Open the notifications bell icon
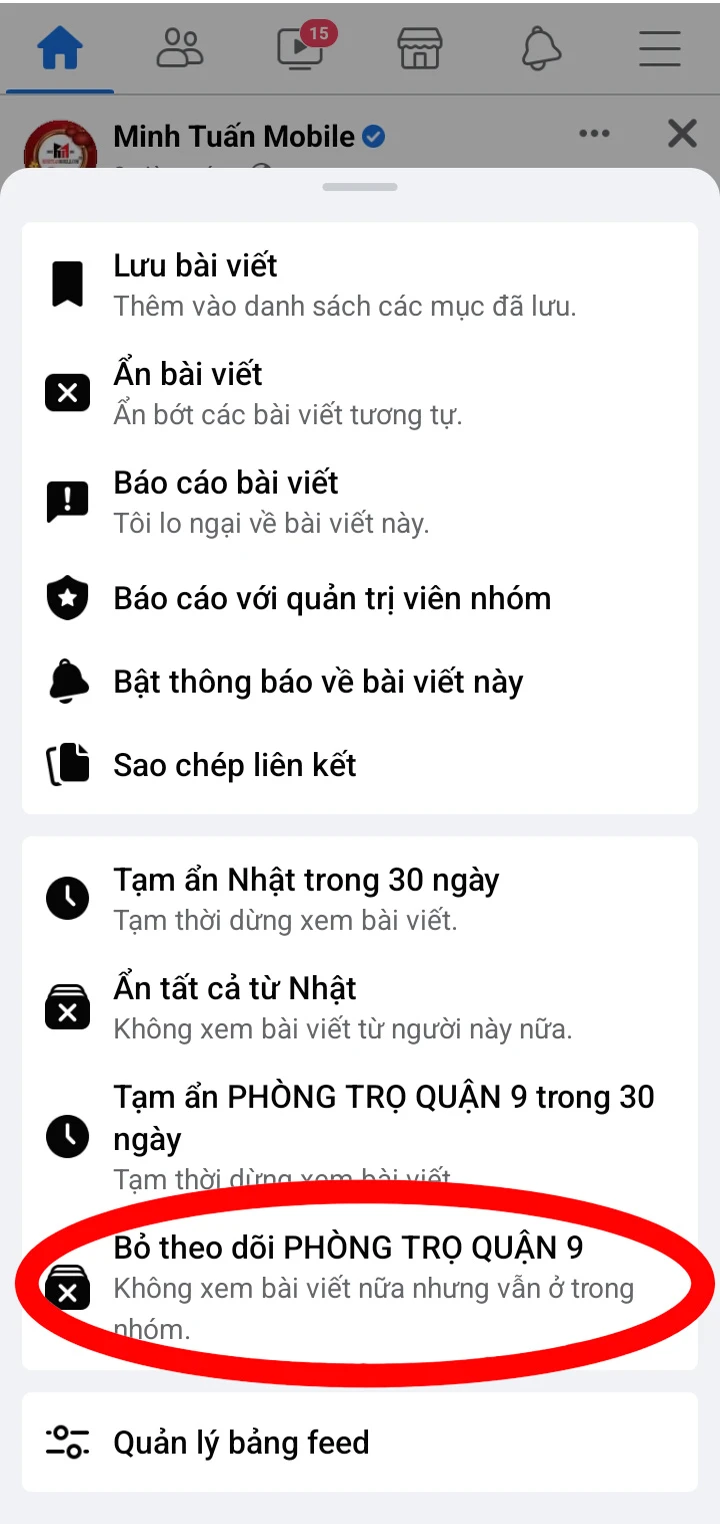 [540, 50]
